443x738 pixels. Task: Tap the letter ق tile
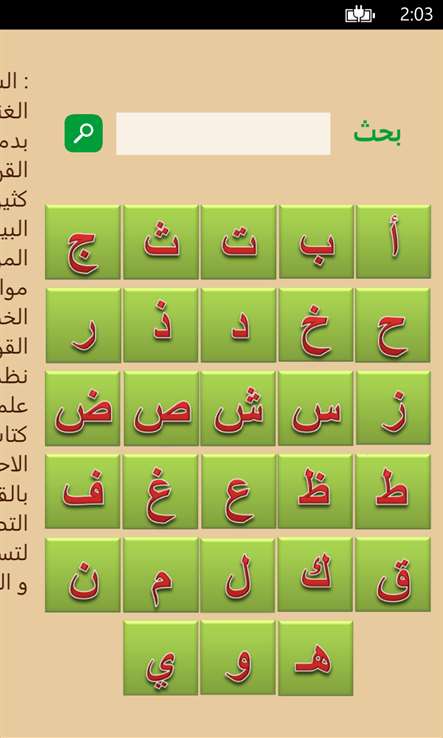tap(393, 575)
